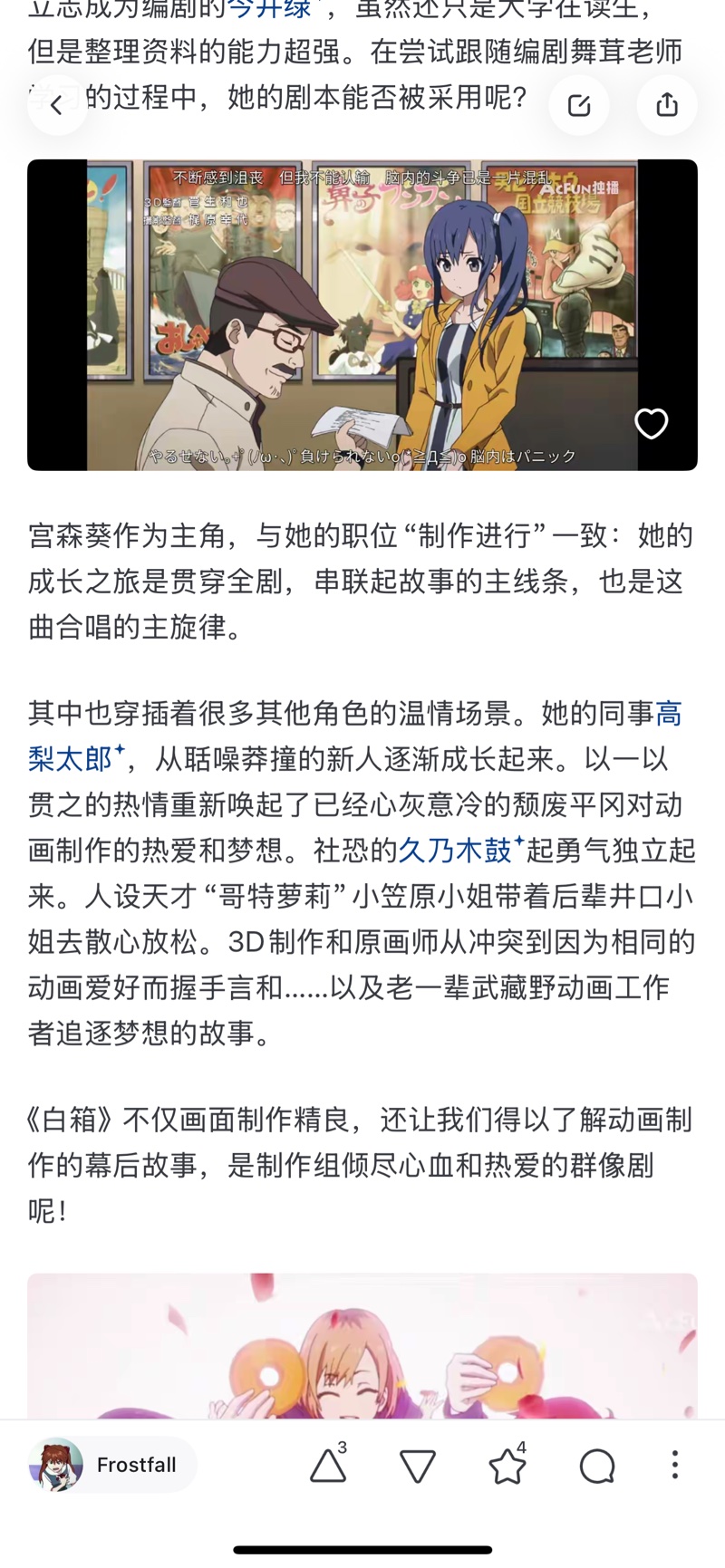Viewport: 725px width, 1568px height.
Task: Open the 今井绿 link
Action: click(x=268, y=9)
